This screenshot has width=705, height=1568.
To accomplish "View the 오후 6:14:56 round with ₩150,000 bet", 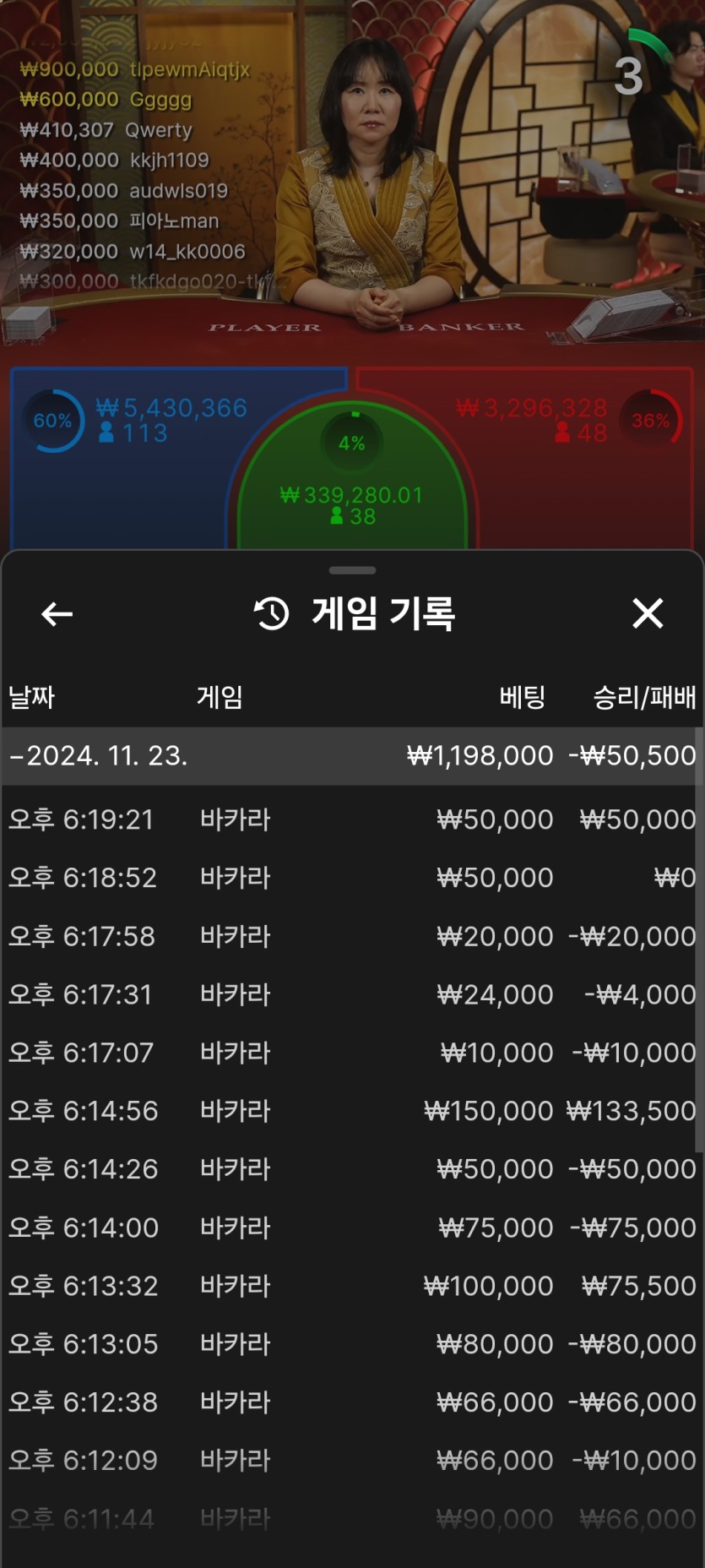I will pos(352,1111).
